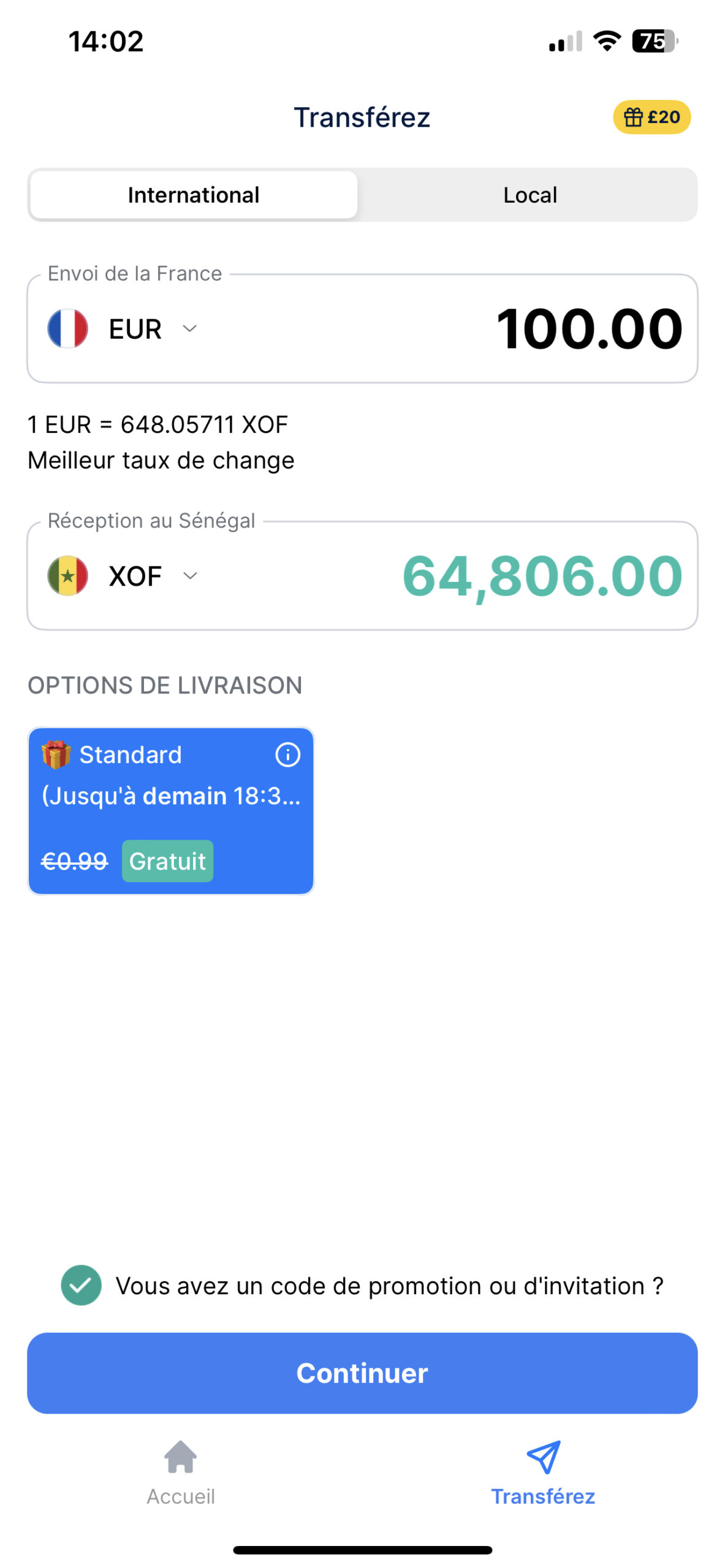
Task: Toggle the promotion or invitation code checkbox
Action: (82, 1285)
